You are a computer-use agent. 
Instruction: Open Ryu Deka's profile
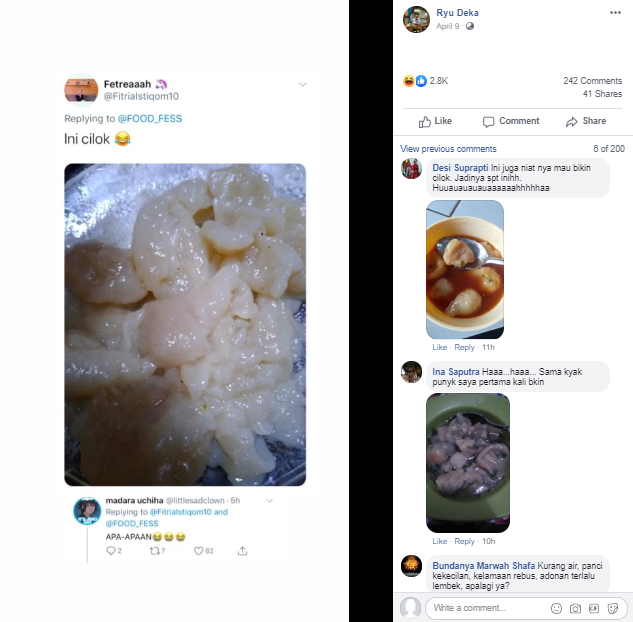point(457,13)
